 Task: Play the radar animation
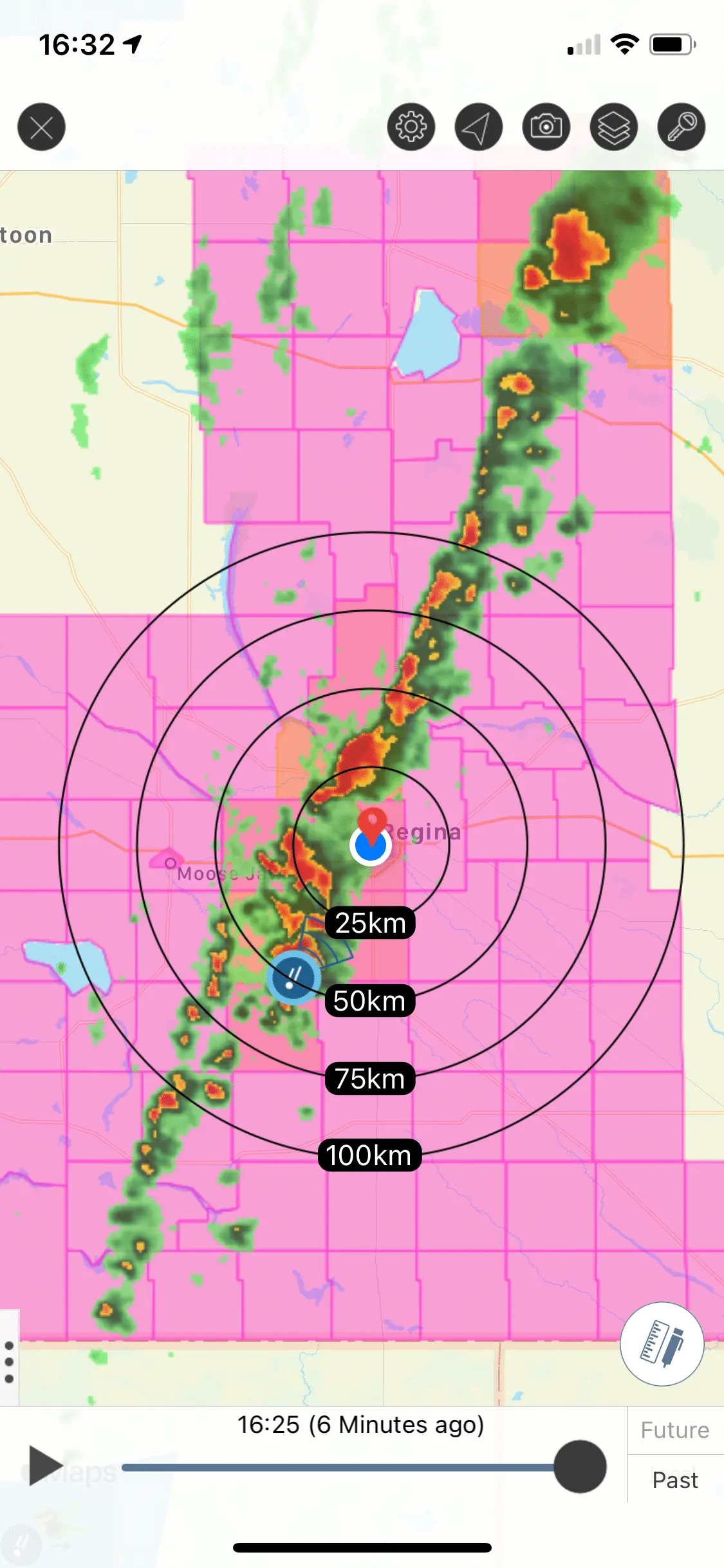[x=45, y=1466]
